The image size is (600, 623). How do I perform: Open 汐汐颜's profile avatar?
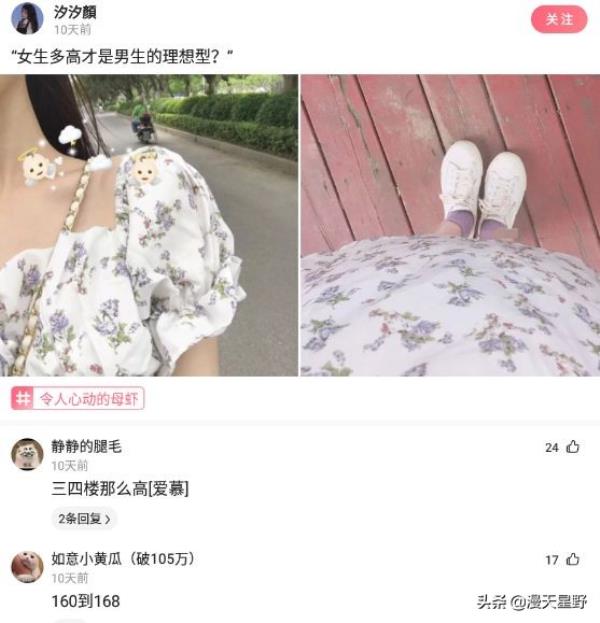pos(27,19)
